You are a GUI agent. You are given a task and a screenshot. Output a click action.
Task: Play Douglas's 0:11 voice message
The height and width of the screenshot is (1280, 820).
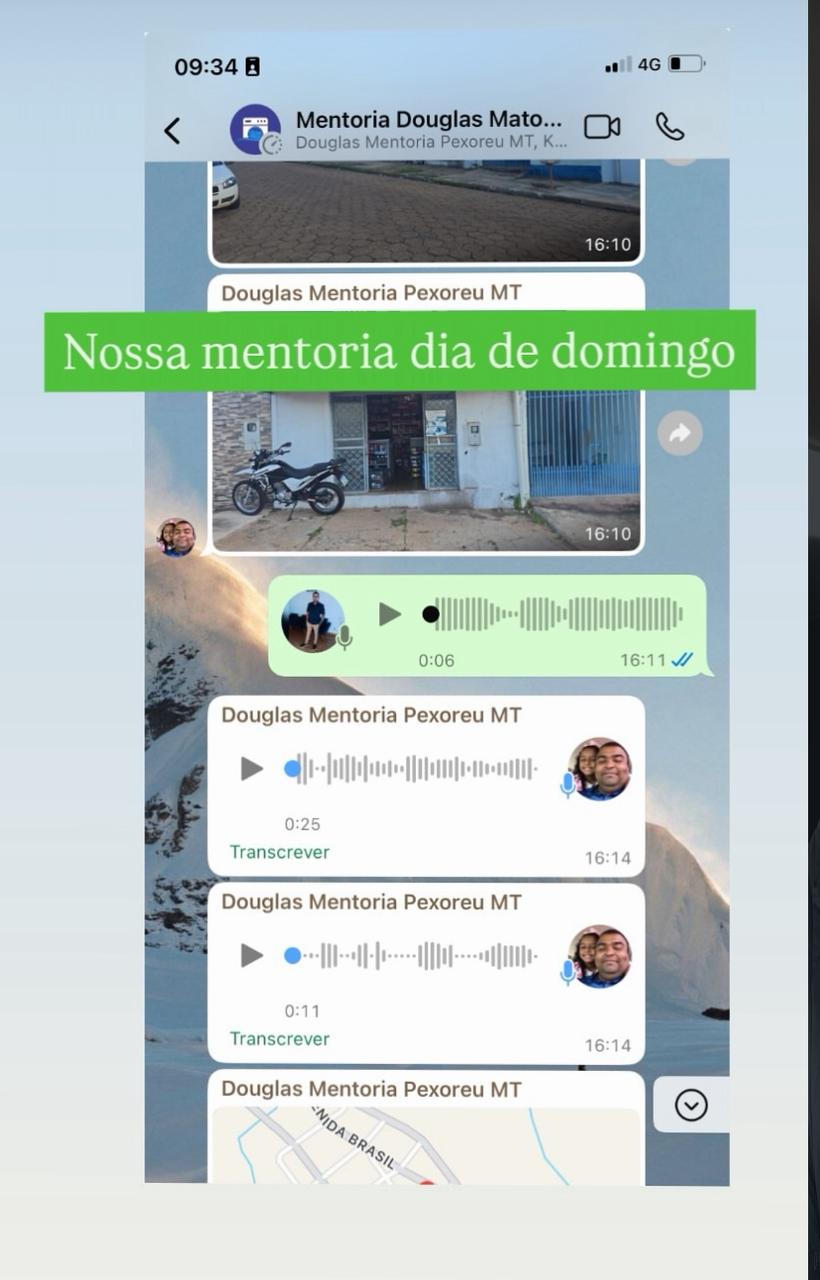point(253,954)
